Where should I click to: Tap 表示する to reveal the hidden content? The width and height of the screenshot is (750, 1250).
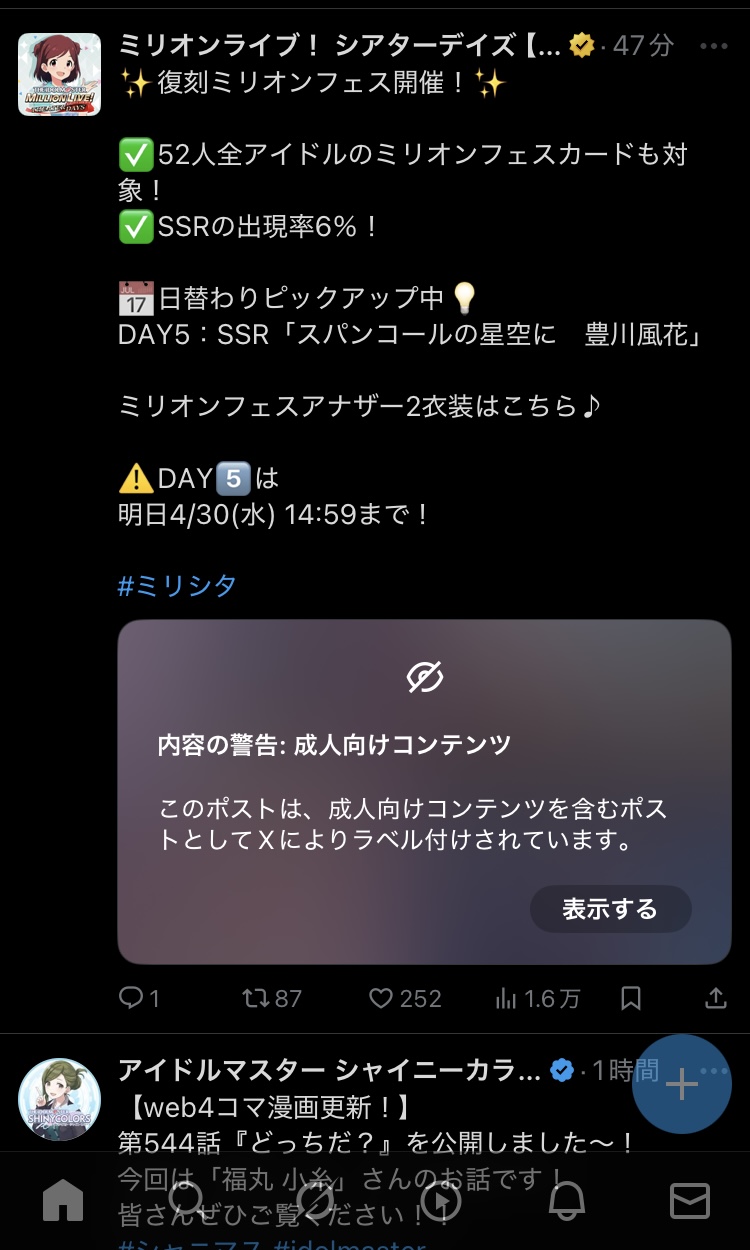[610, 909]
